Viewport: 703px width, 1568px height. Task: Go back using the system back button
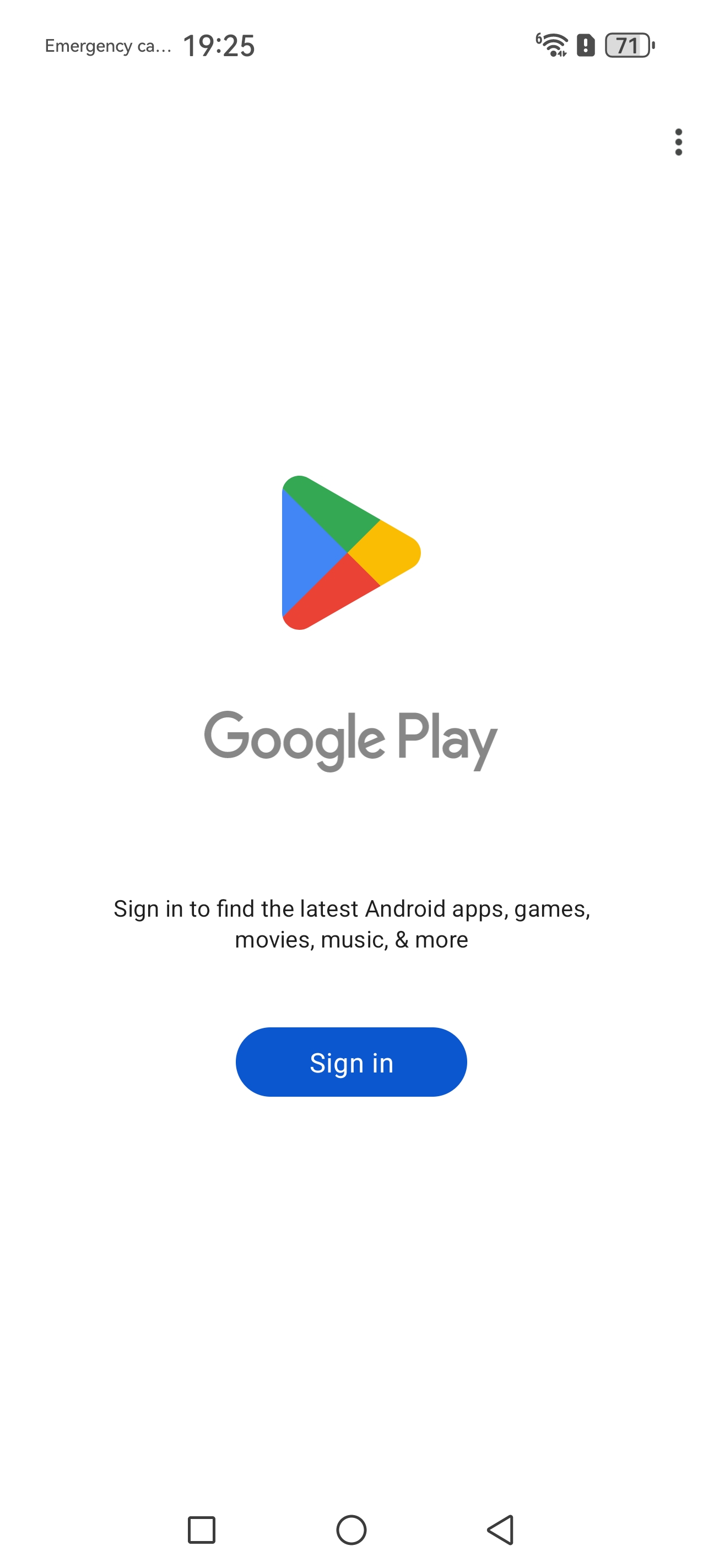(501, 1529)
